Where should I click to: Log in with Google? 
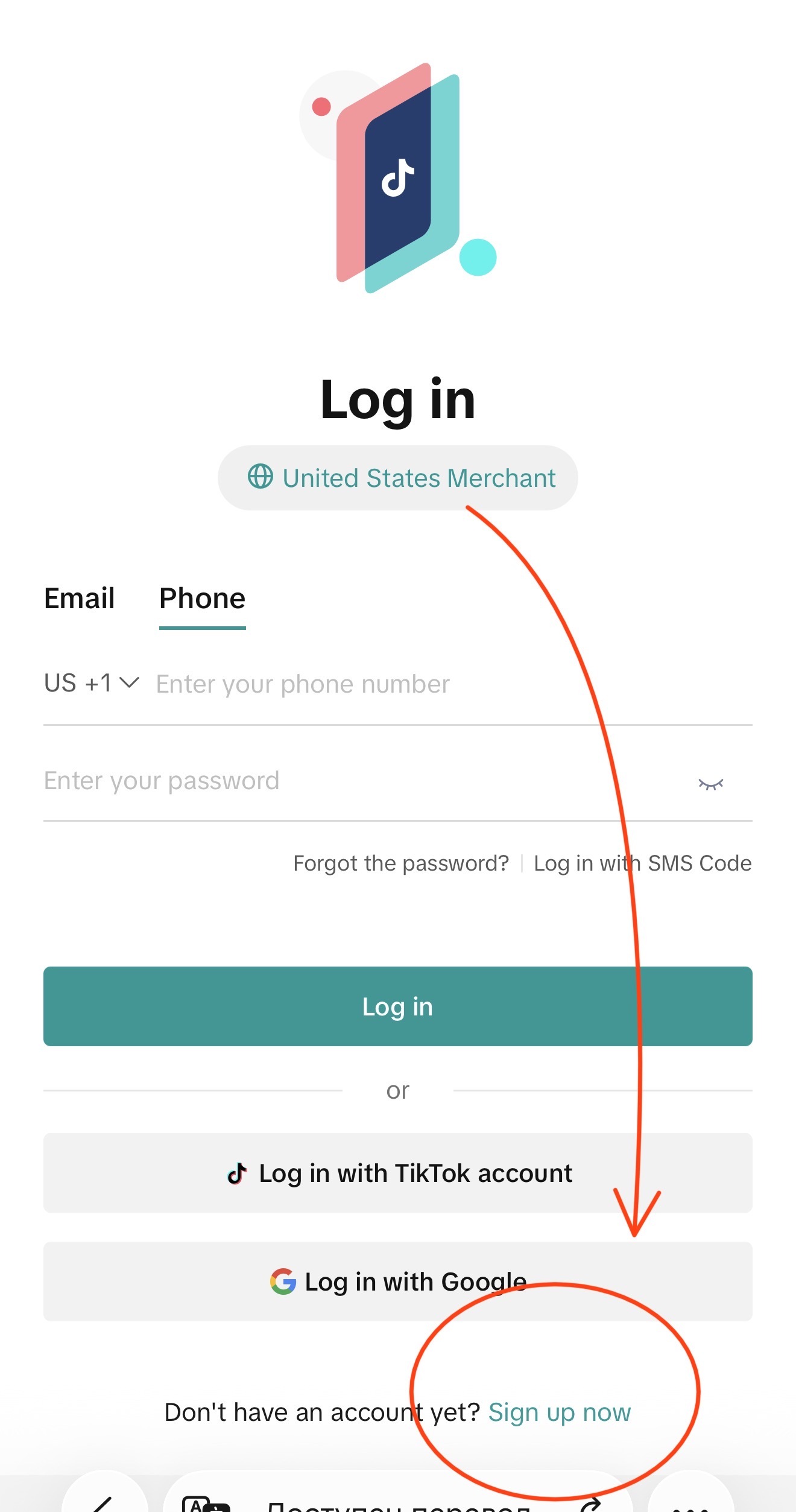pos(398,1282)
